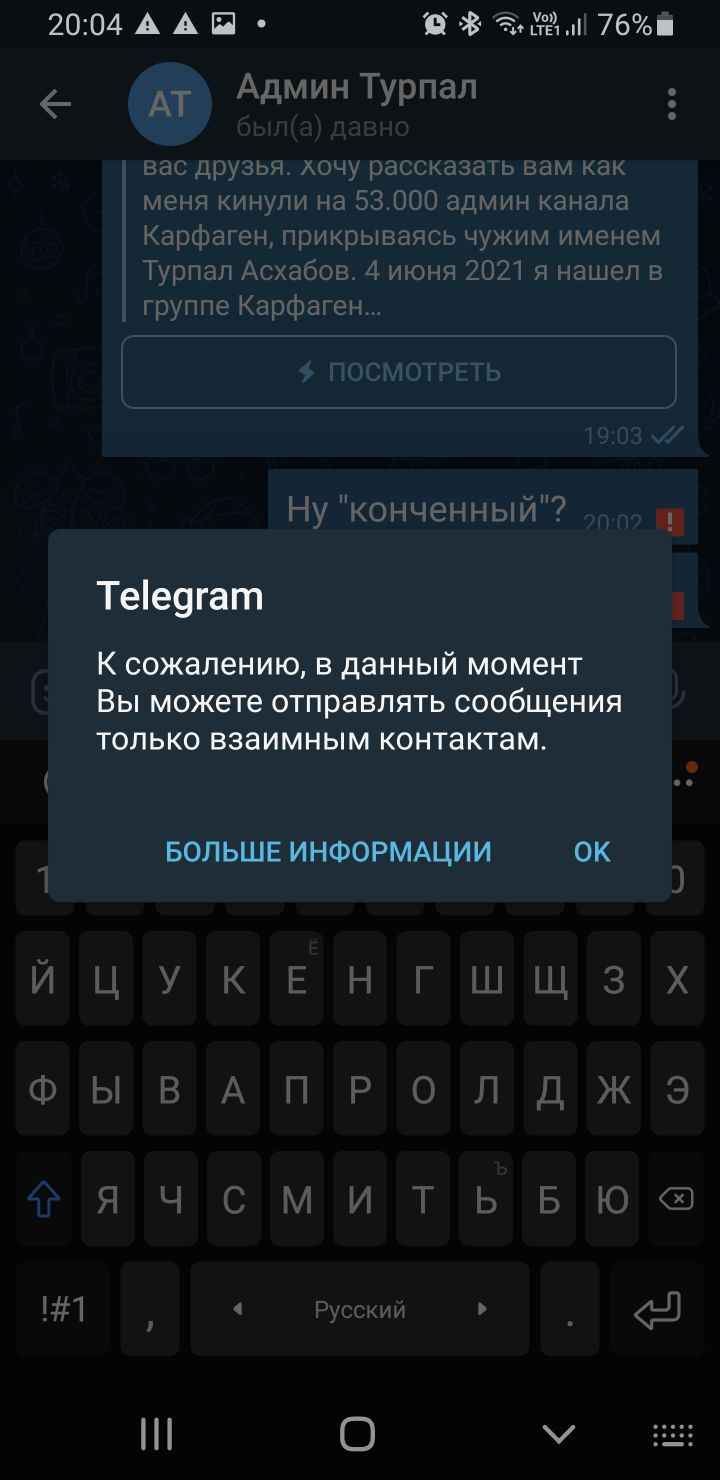Tap the error icon on "Ну конченный" message
720x1480 pixels.
point(669,521)
